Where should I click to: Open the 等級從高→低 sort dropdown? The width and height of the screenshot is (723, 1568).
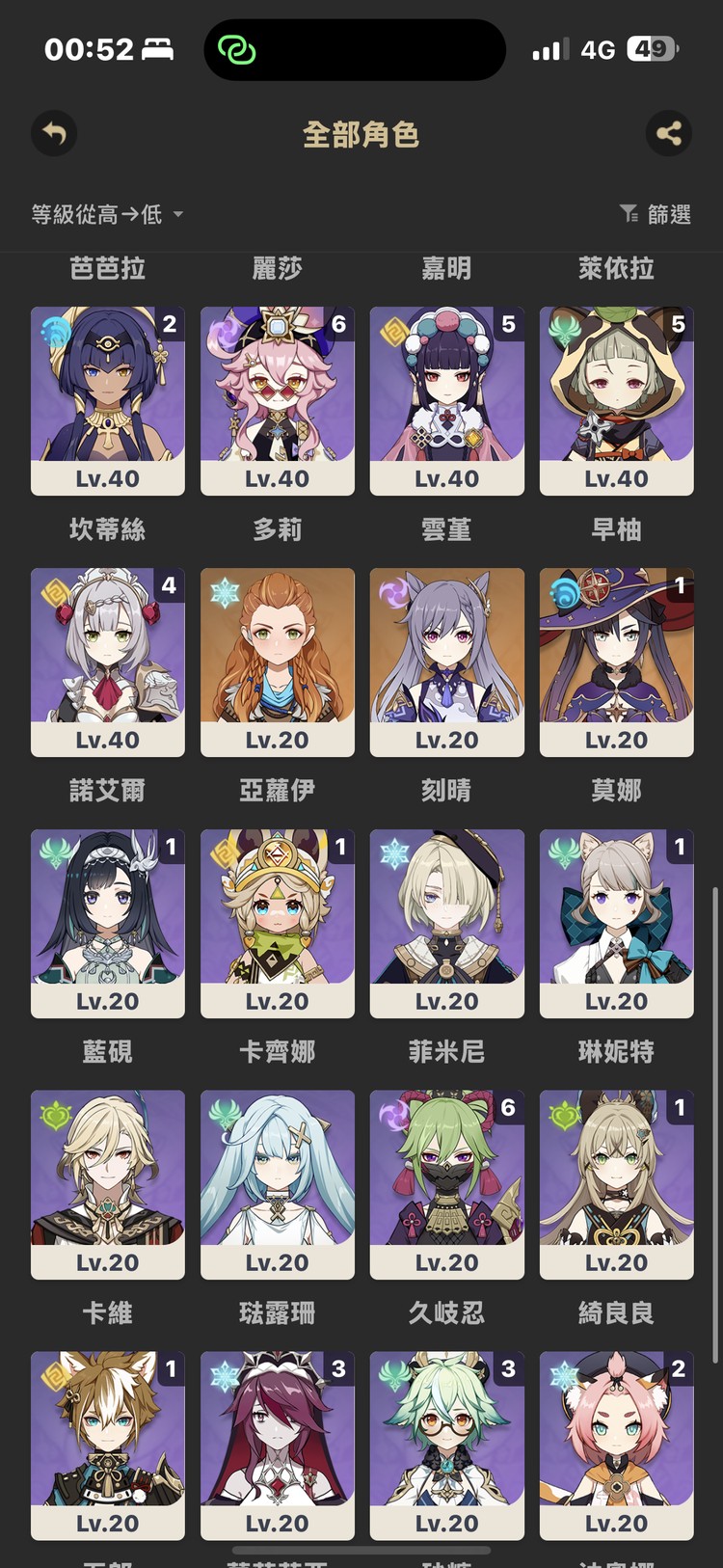(107, 214)
